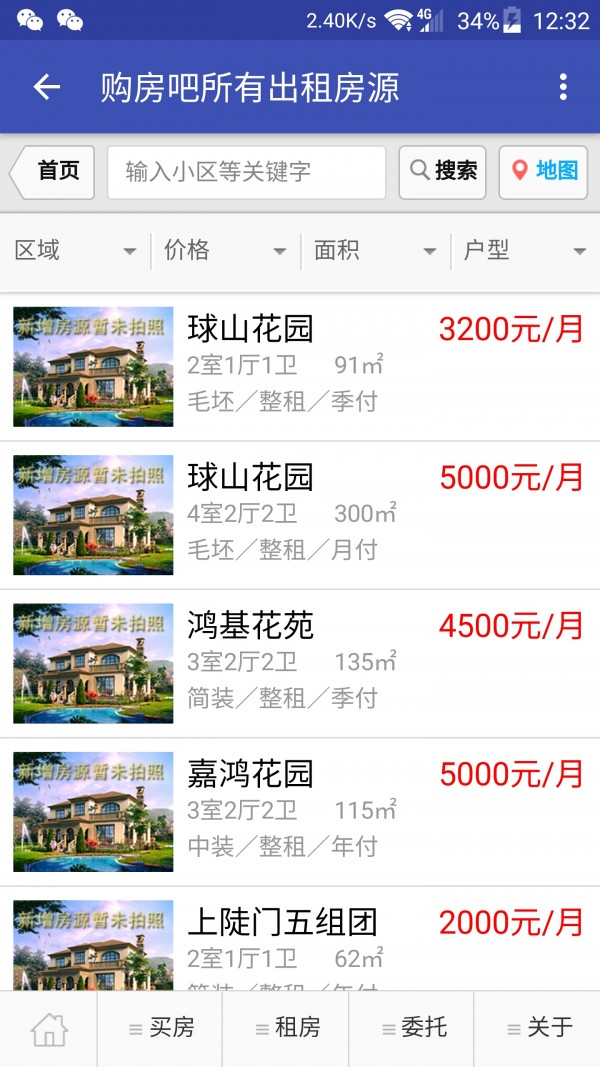Tap the 首页 button

(x=55, y=171)
